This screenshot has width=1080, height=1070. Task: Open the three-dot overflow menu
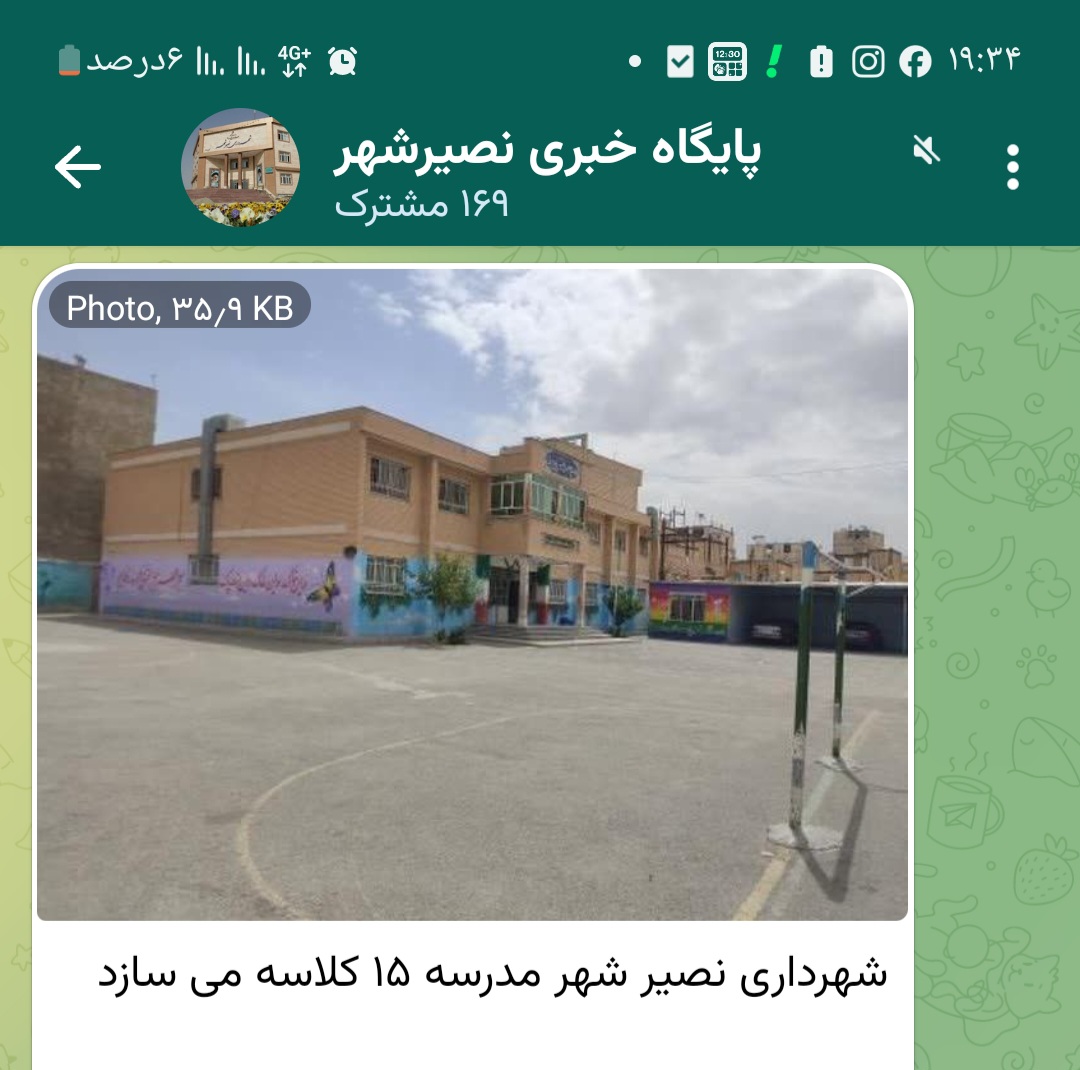tap(1012, 167)
